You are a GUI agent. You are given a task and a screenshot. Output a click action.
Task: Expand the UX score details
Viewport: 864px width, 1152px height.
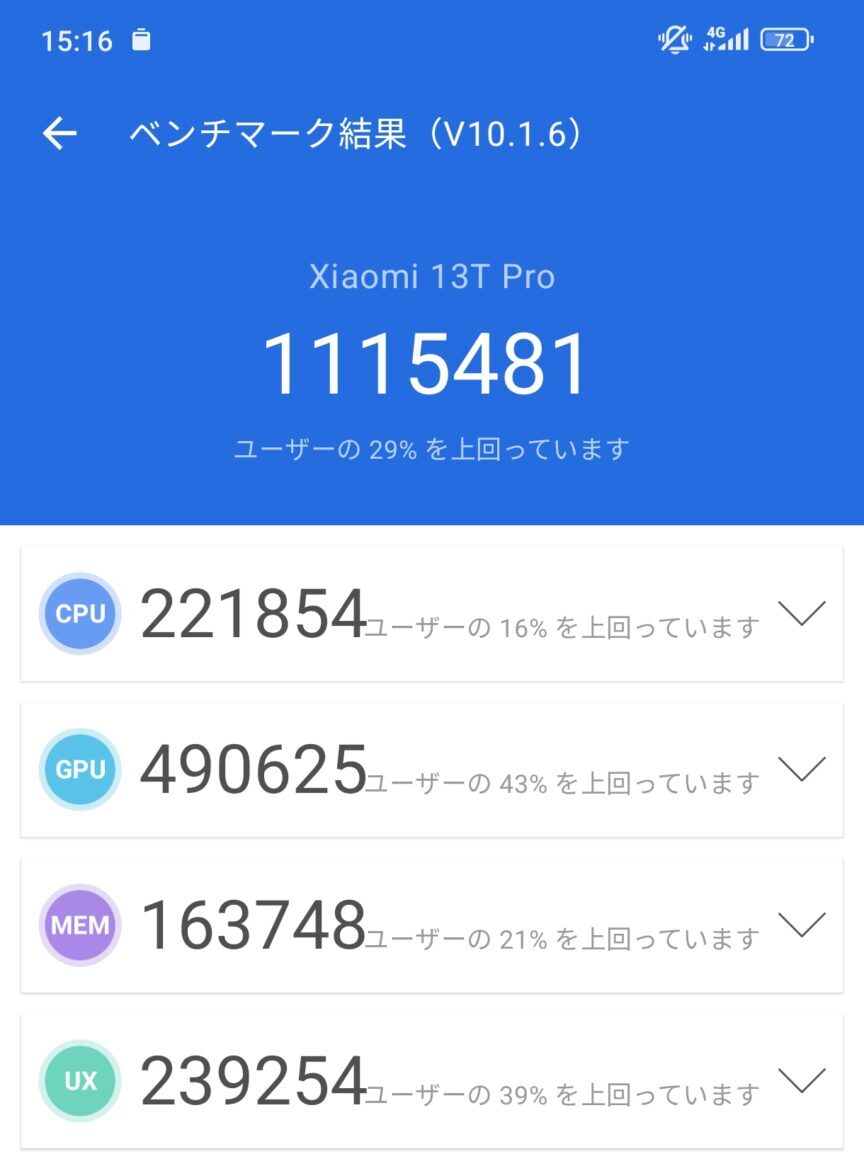pos(801,1080)
